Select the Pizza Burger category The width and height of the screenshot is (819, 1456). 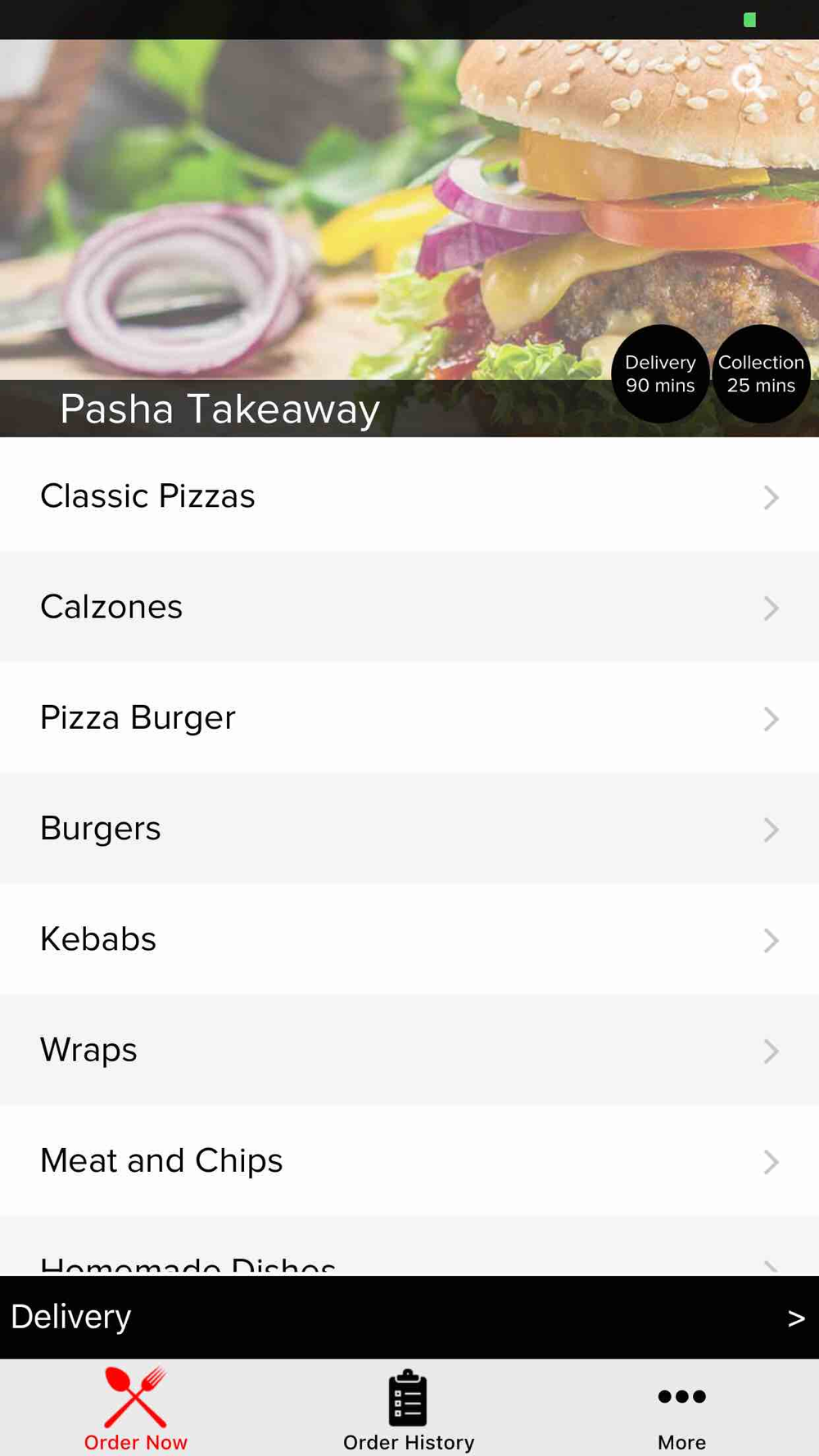click(x=409, y=718)
